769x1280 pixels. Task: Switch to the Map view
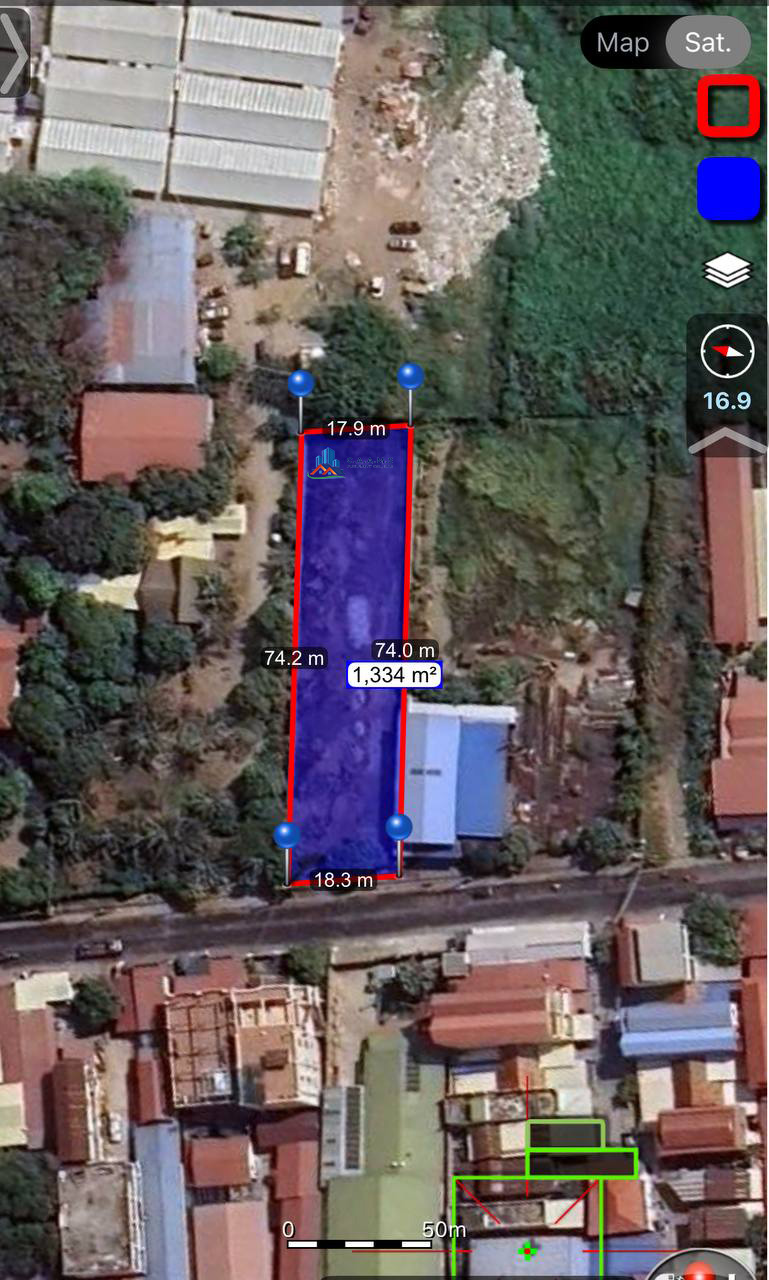622,42
